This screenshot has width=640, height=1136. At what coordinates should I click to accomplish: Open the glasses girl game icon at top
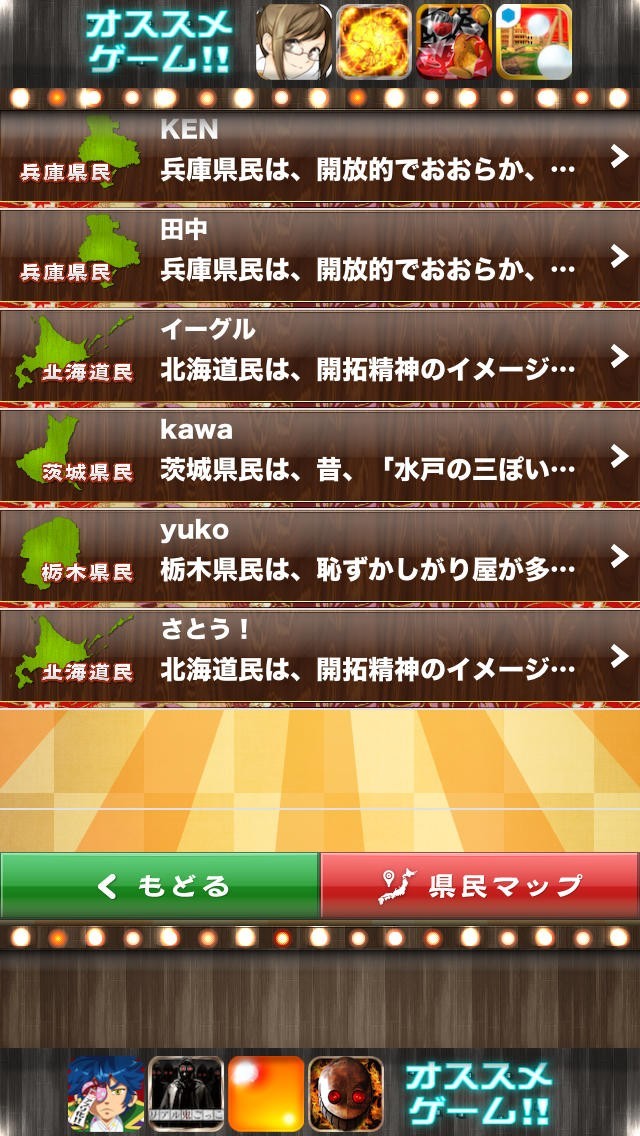(294, 42)
